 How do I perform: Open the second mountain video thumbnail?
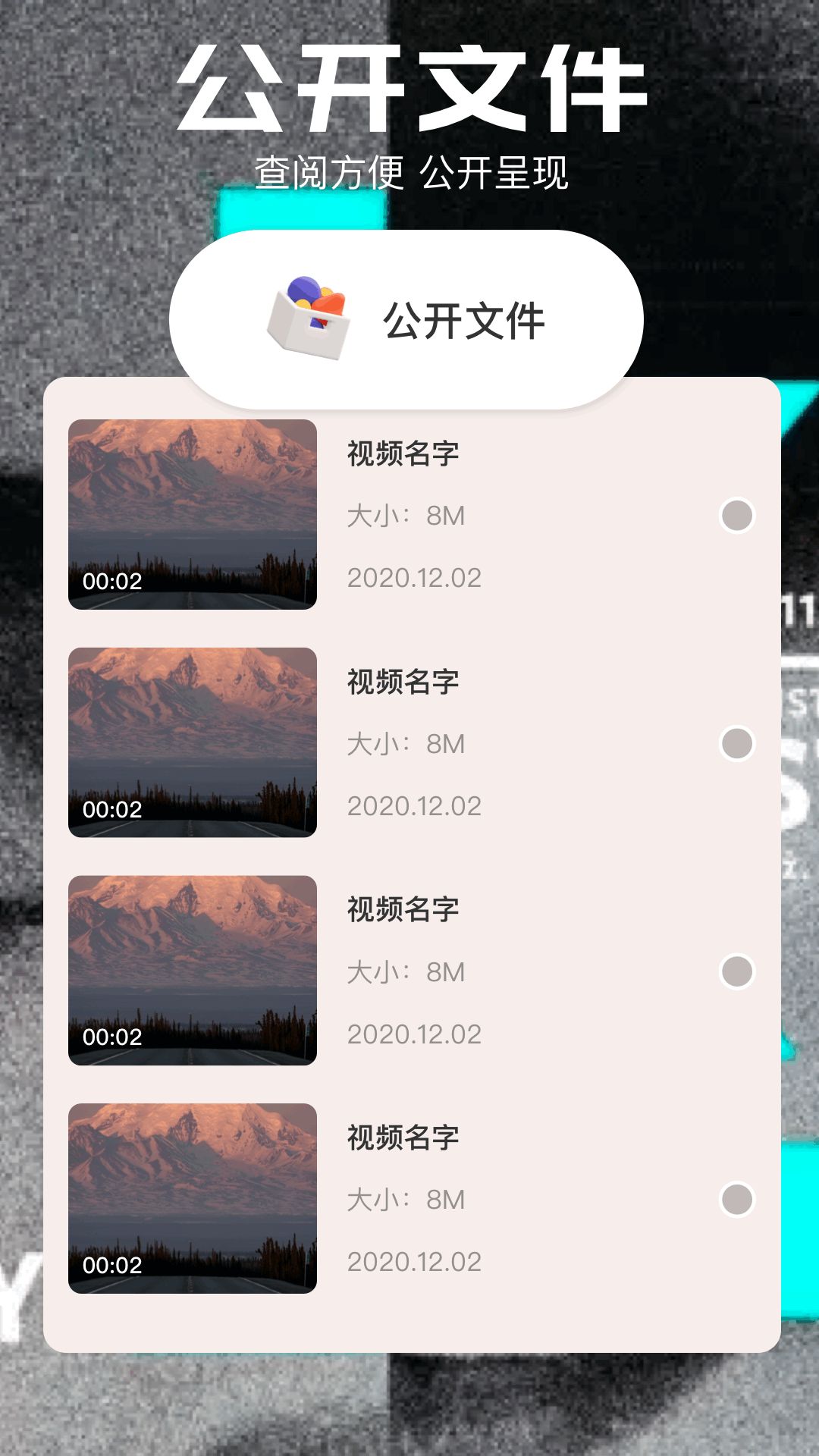193,742
